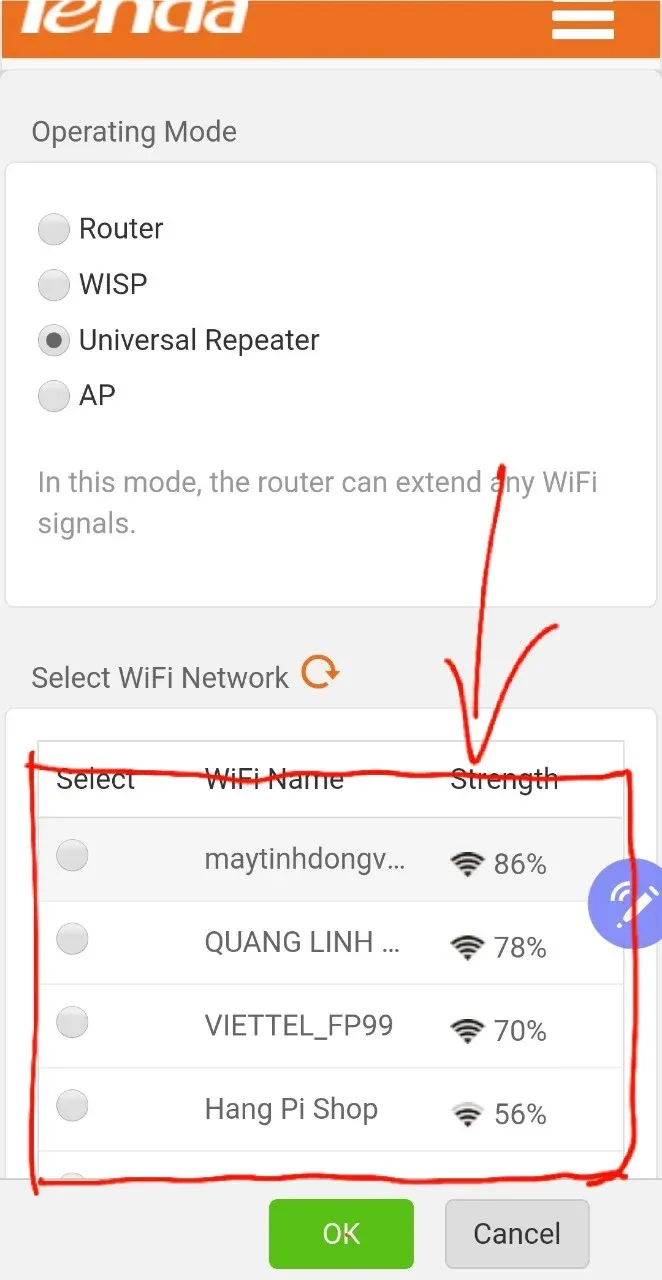Viewport: 662px width, 1280px height.
Task: Select the maytinhdongv... network
Action: 72,856
